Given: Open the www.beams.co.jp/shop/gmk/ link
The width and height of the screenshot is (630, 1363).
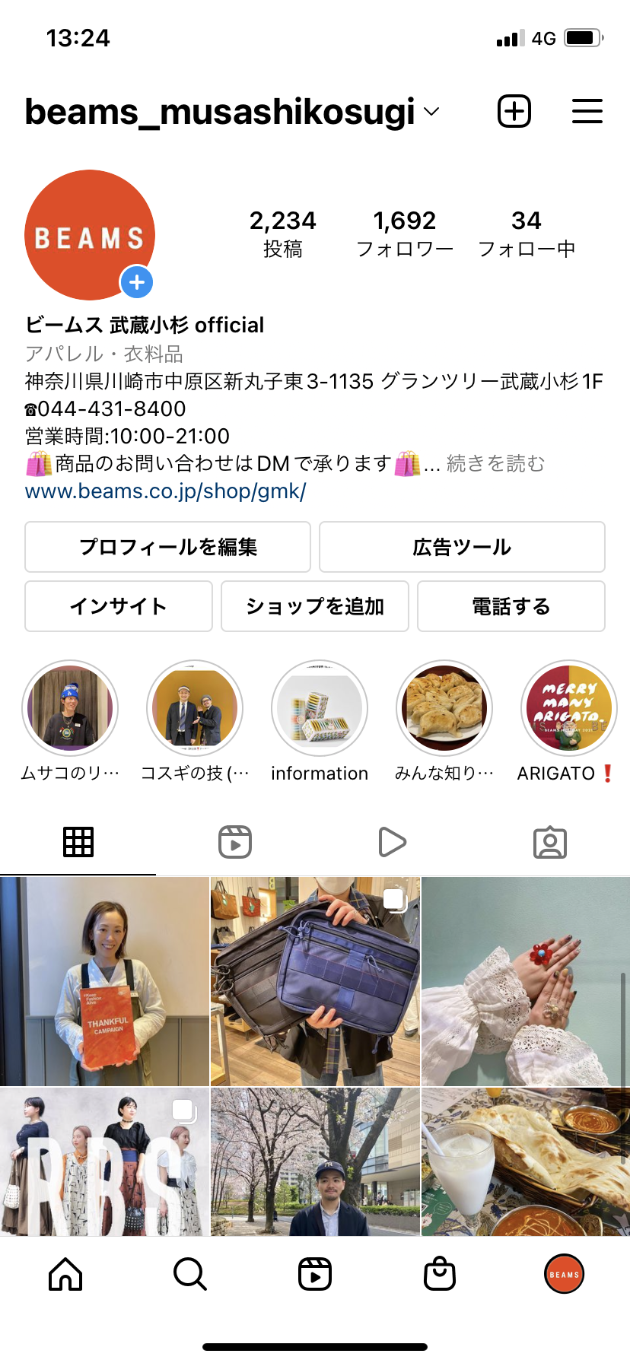Looking at the screenshot, I should [165, 491].
